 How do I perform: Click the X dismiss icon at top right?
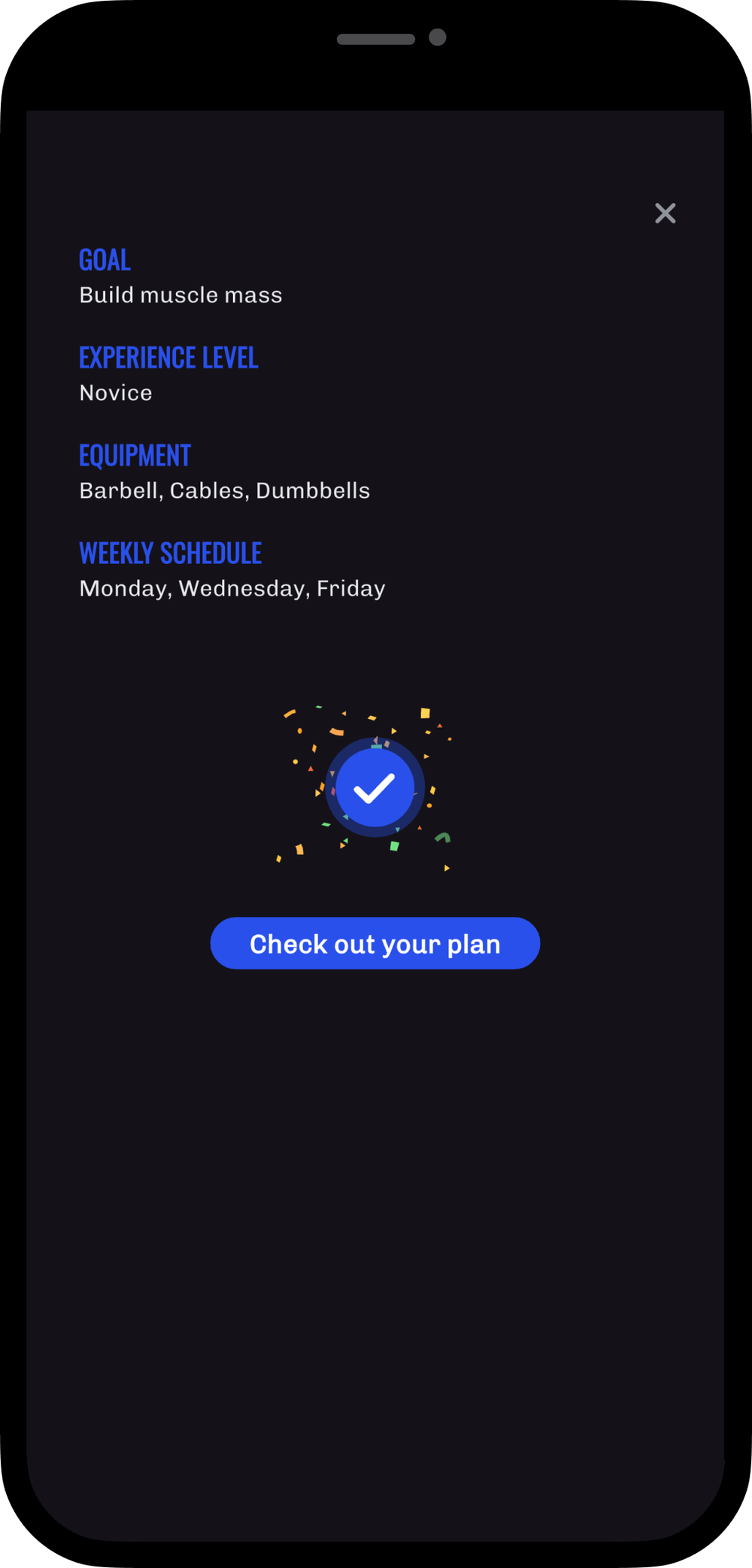tap(665, 214)
